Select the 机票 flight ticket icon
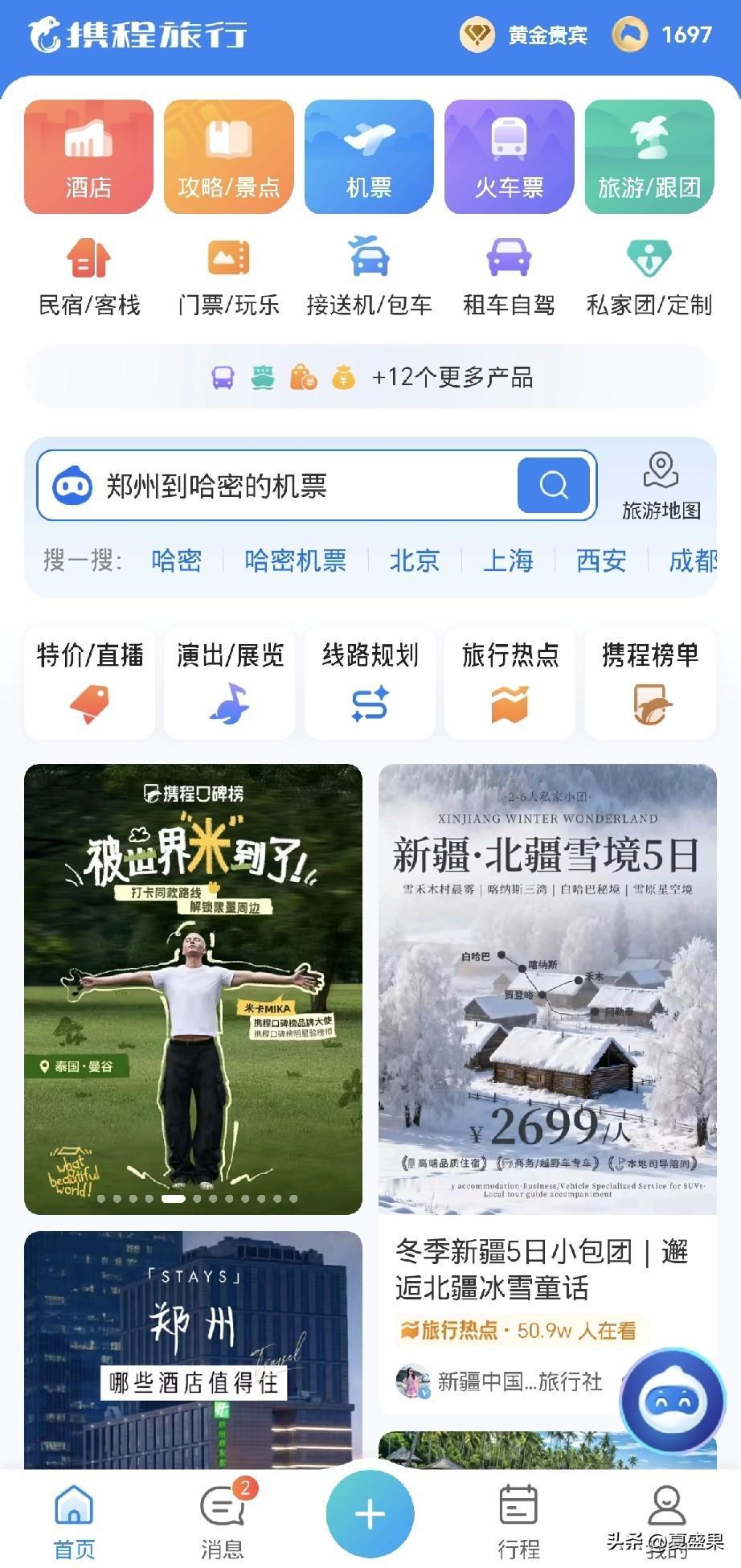The width and height of the screenshot is (741, 1568). (x=369, y=157)
